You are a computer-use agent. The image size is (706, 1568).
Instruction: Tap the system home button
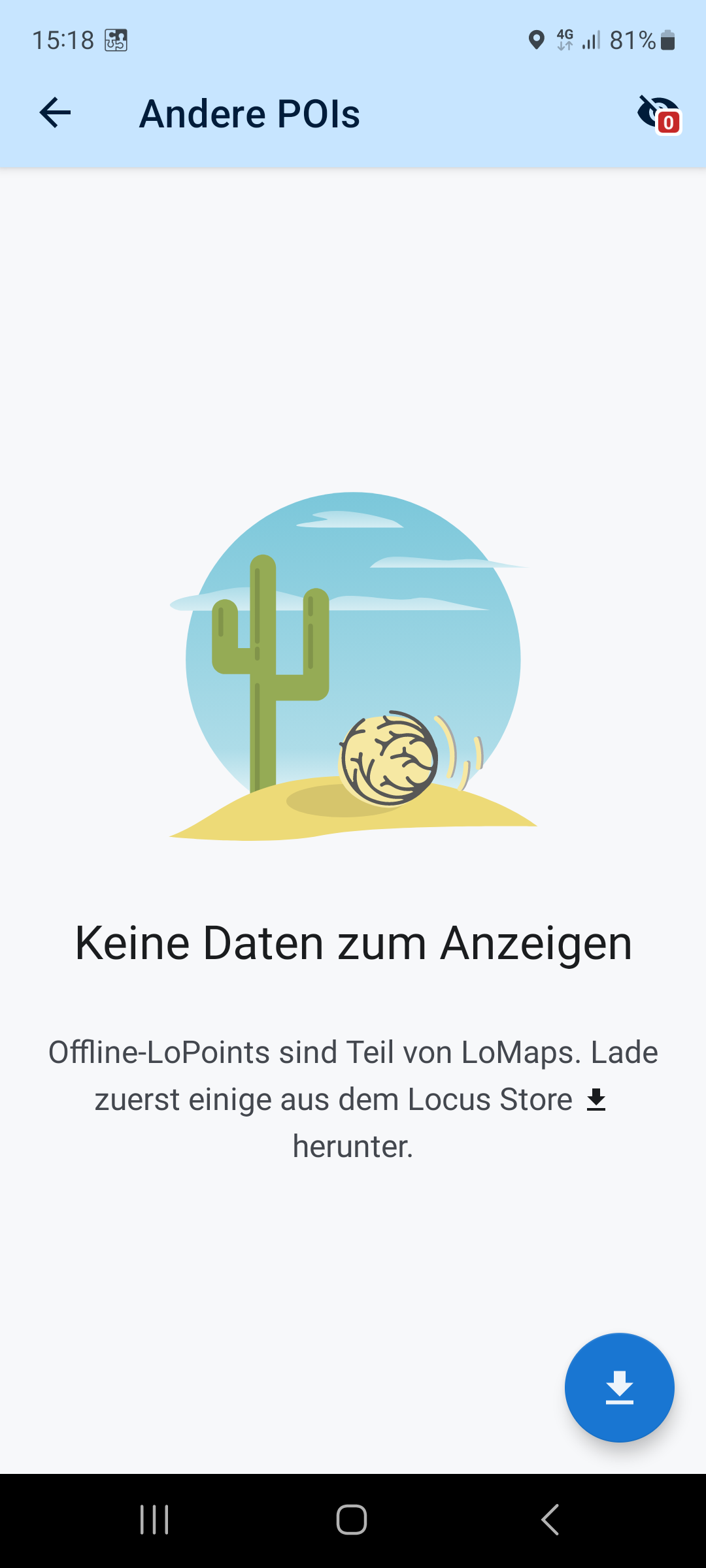[352, 1519]
